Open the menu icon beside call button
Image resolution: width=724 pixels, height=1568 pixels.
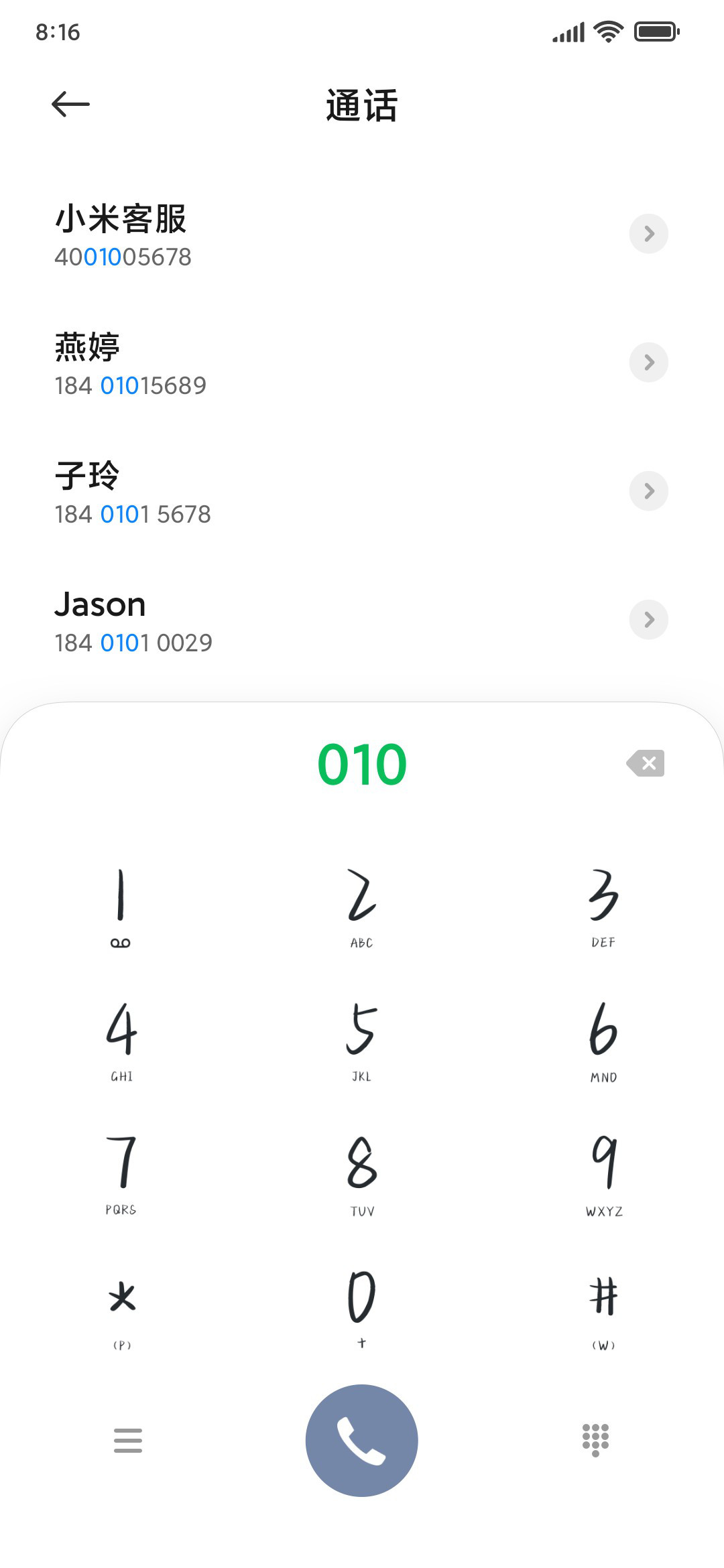[128, 1441]
